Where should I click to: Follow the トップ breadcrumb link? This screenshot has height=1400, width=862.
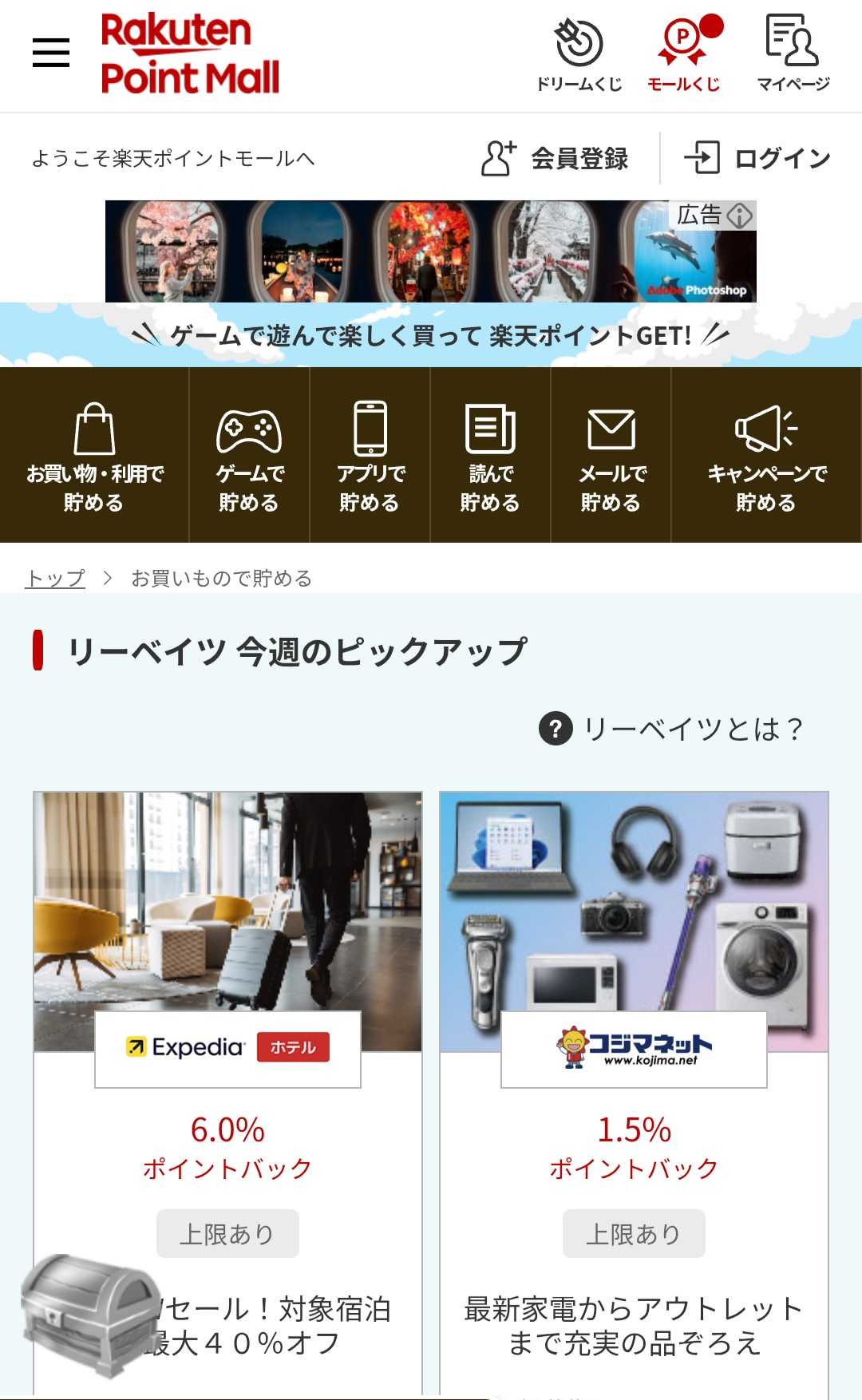(55, 578)
